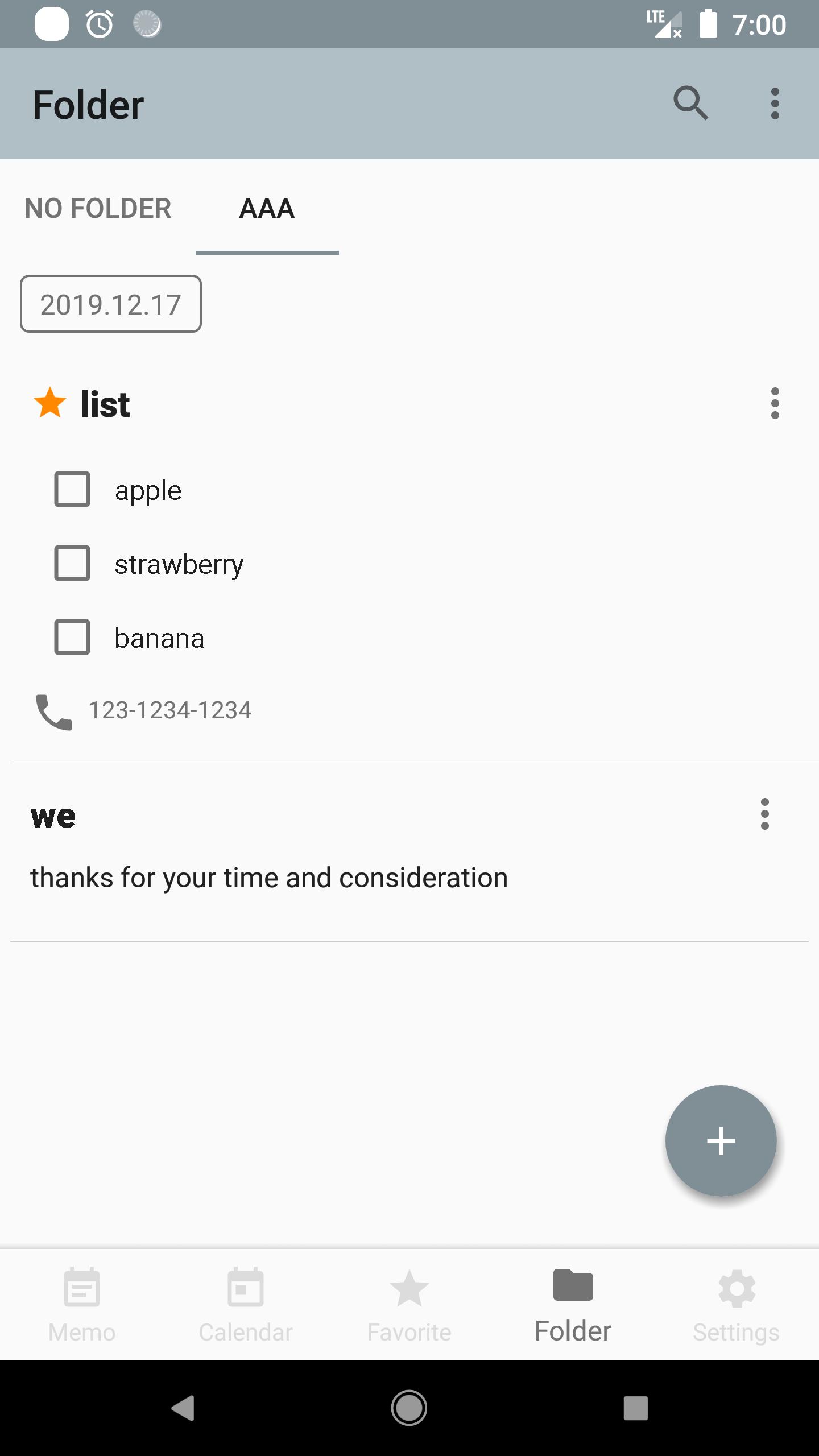The height and width of the screenshot is (1456, 819).
Task: Open options menu for the we memo
Action: [764, 814]
